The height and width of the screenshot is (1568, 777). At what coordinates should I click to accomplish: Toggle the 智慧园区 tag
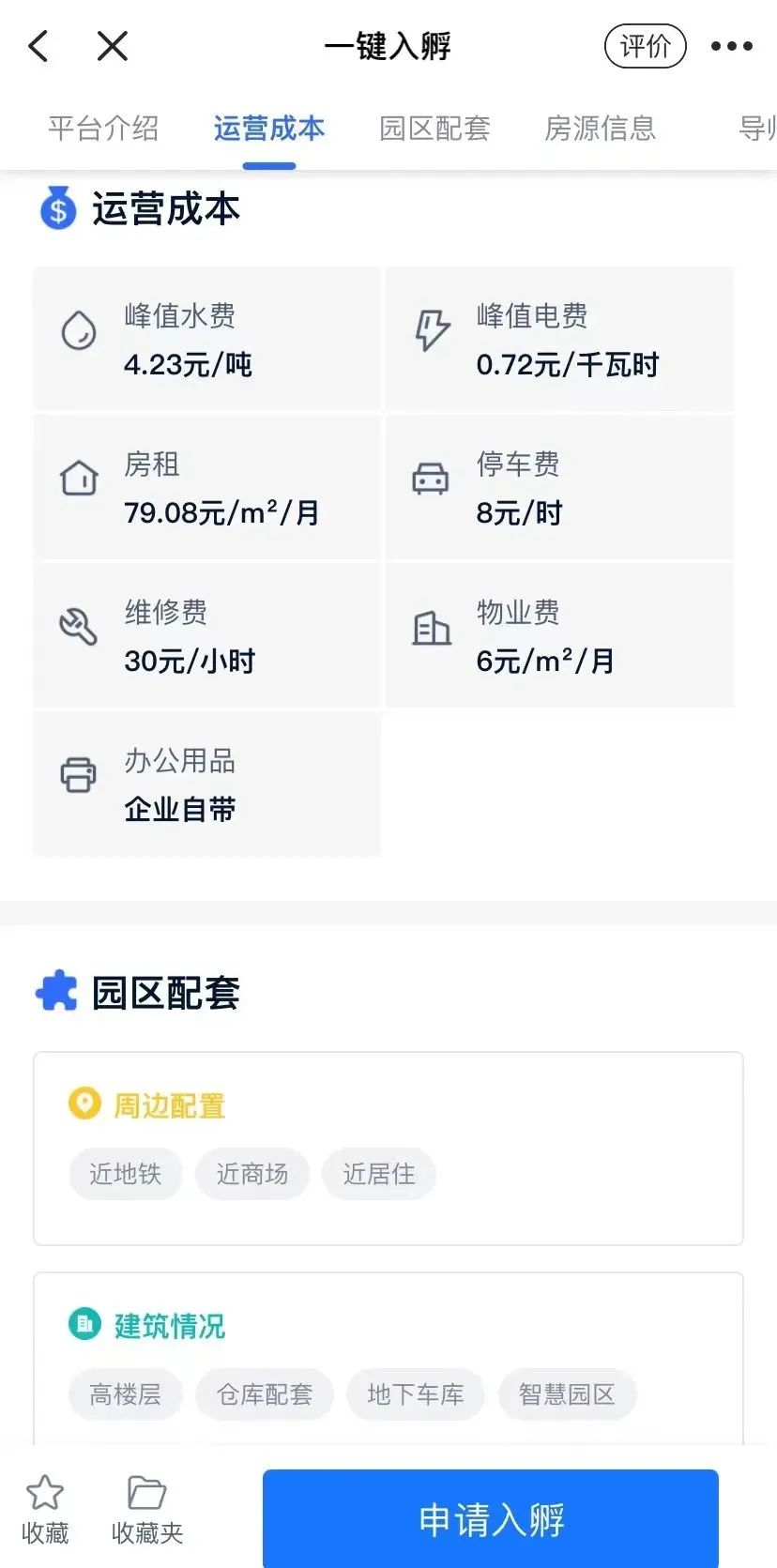coord(568,1394)
